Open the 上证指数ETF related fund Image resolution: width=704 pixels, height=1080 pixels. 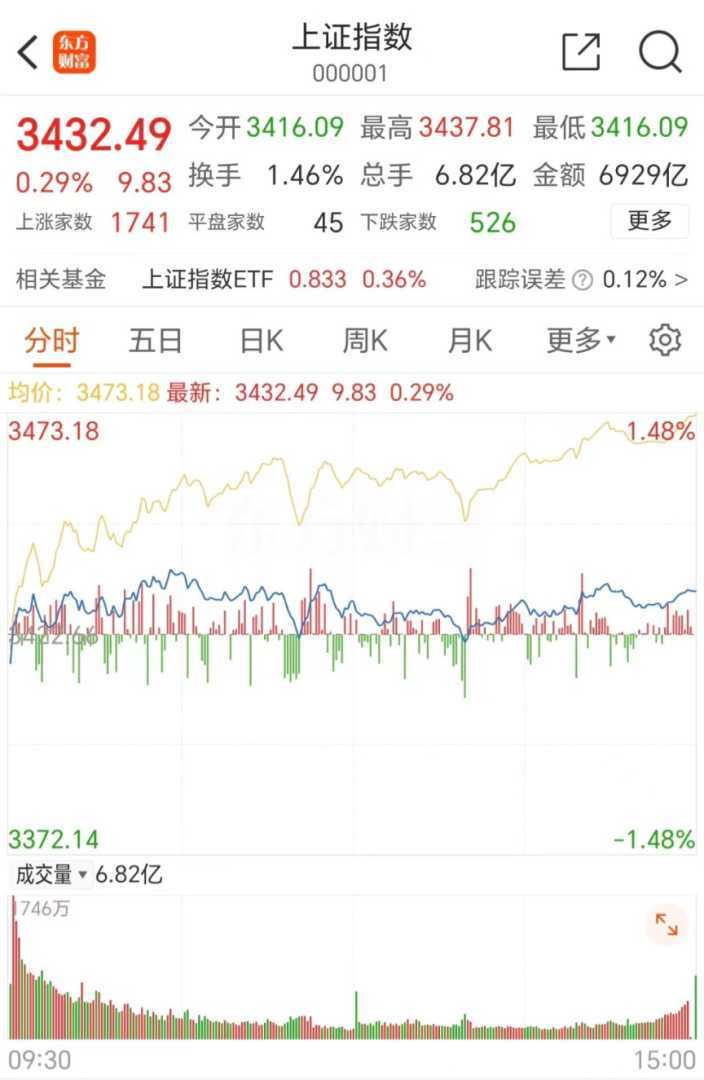coord(206,279)
